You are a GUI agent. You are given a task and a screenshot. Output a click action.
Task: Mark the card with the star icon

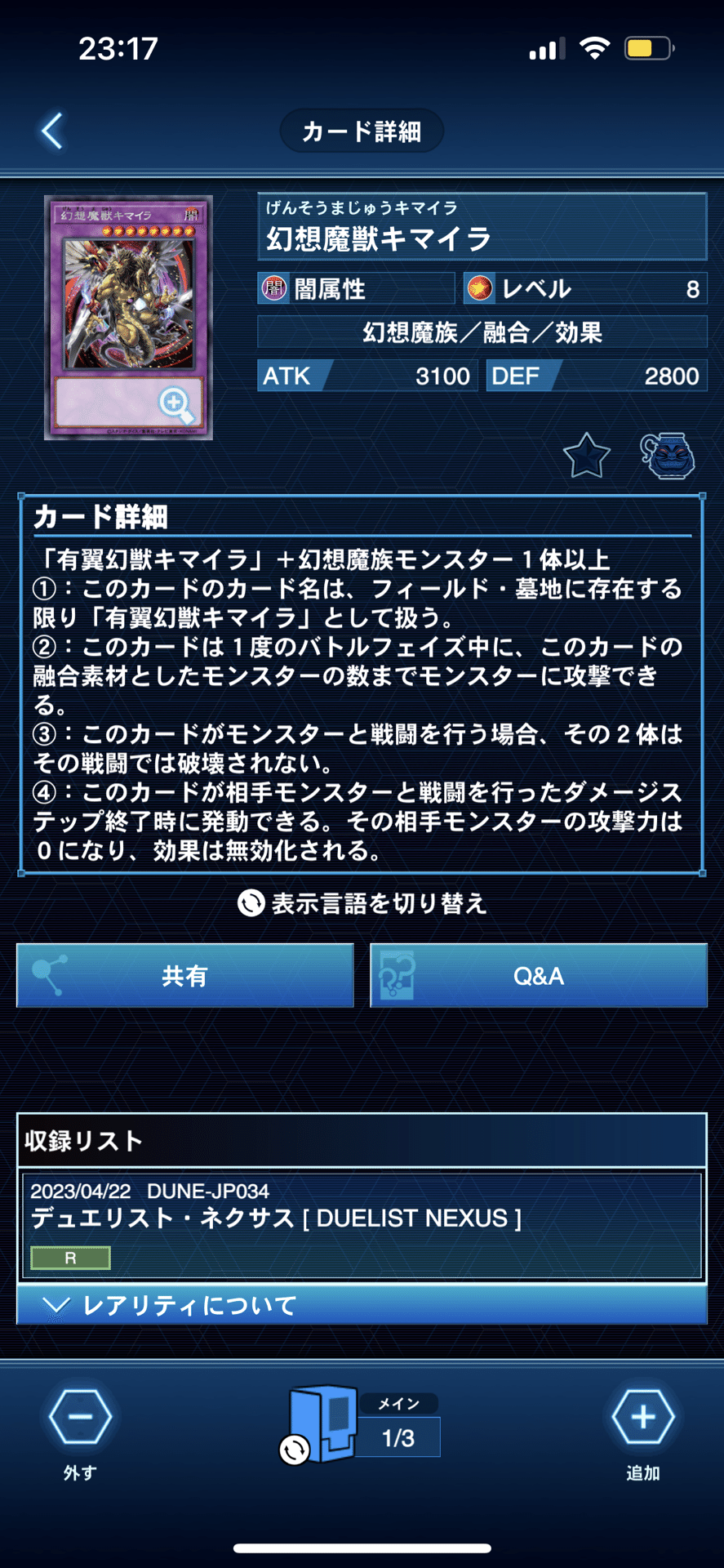(x=586, y=456)
